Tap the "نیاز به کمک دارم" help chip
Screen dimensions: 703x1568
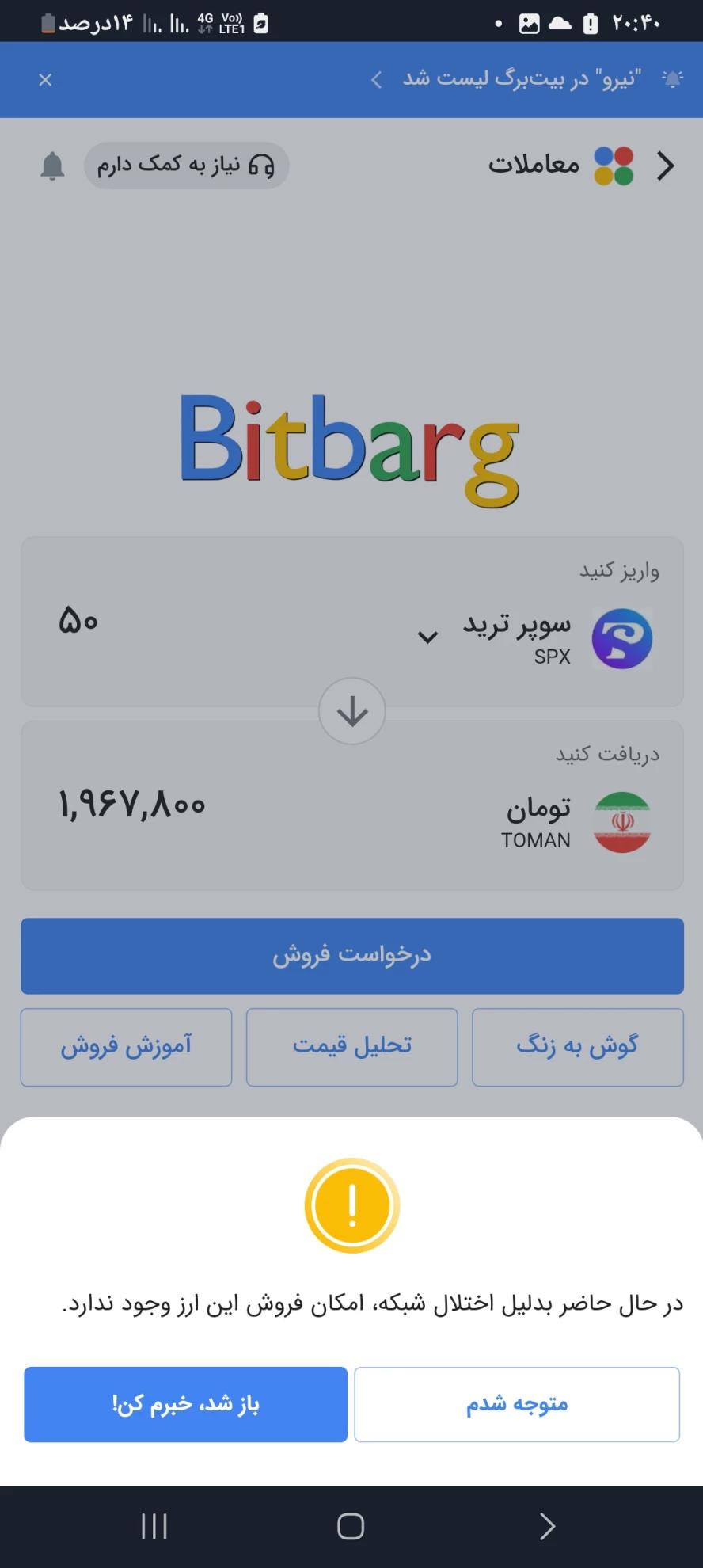click(x=186, y=166)
